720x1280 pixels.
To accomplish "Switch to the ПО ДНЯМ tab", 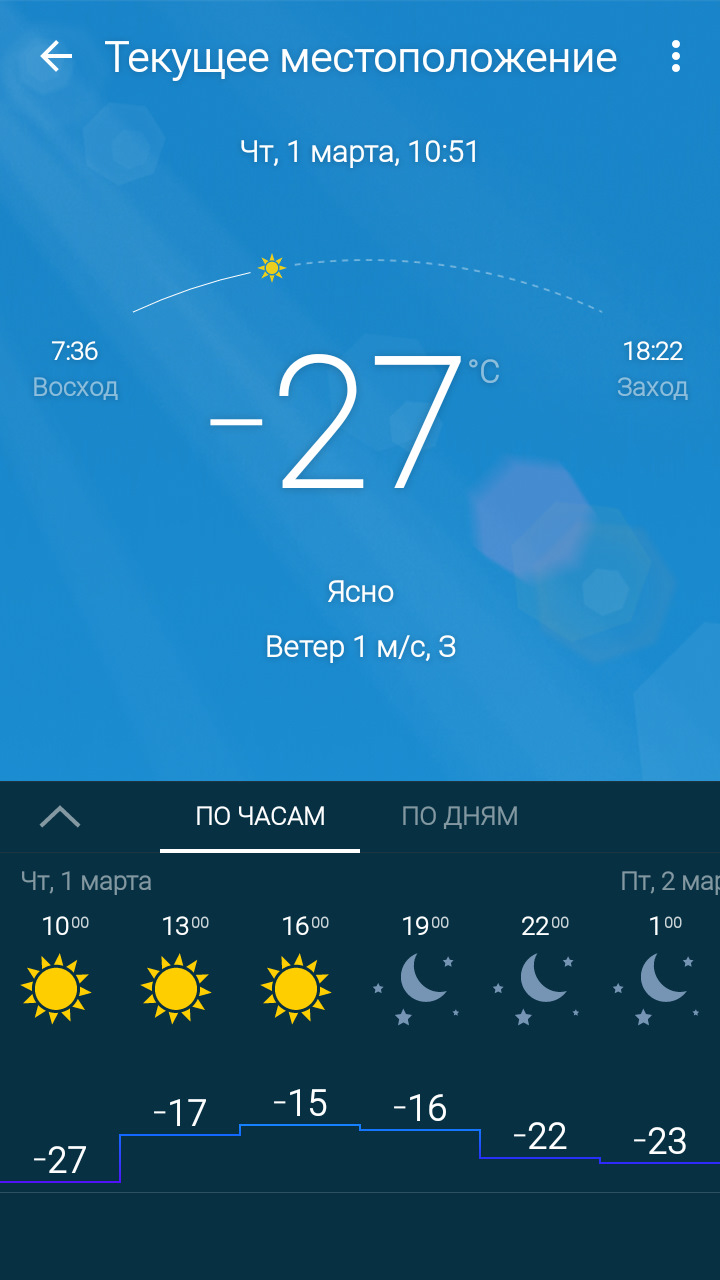I will [x=460, y=816].
